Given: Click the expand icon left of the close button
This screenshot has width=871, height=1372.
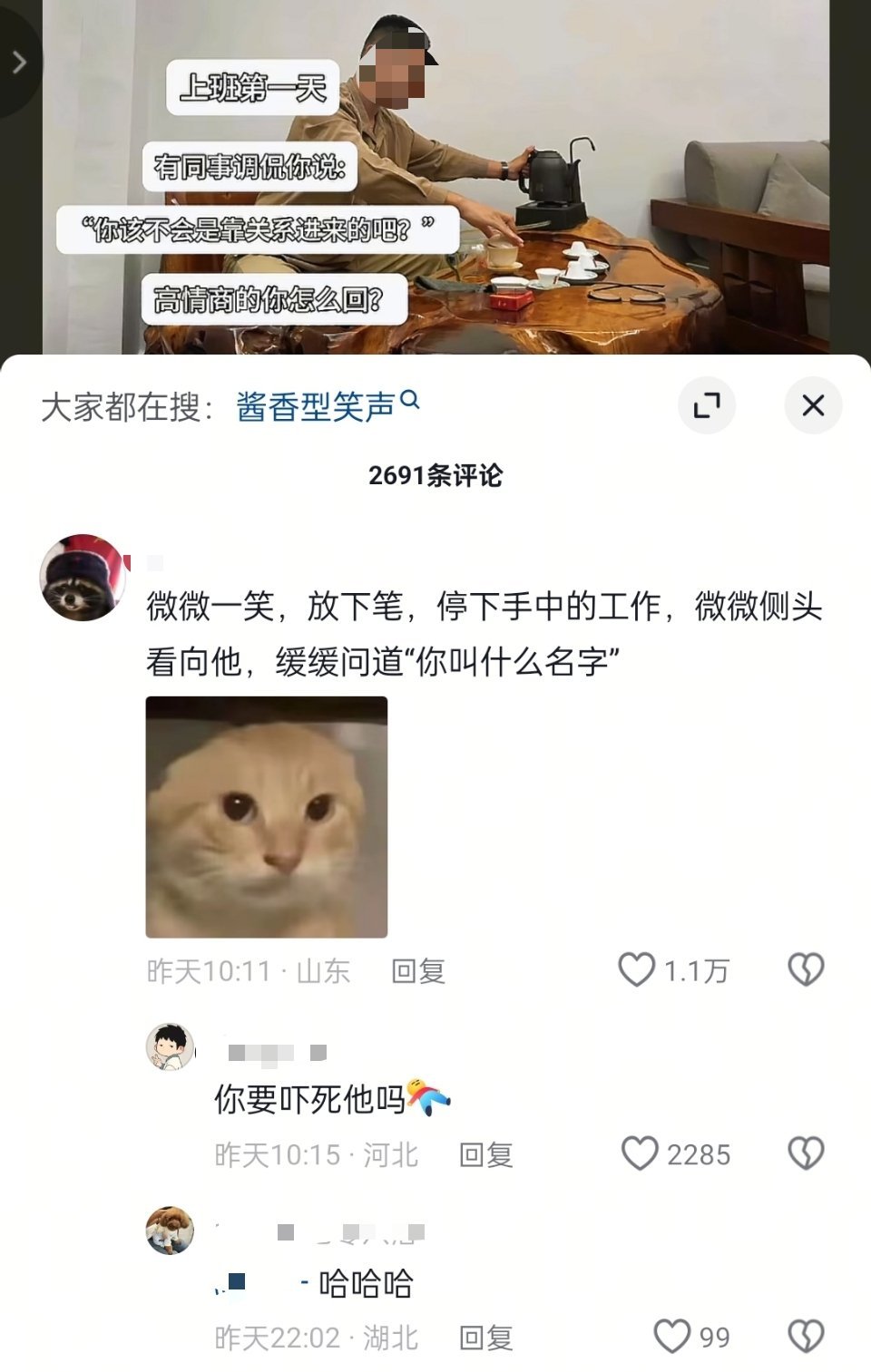Looking at the screenshot, I should pyautogui.click(x=708, y=405).
